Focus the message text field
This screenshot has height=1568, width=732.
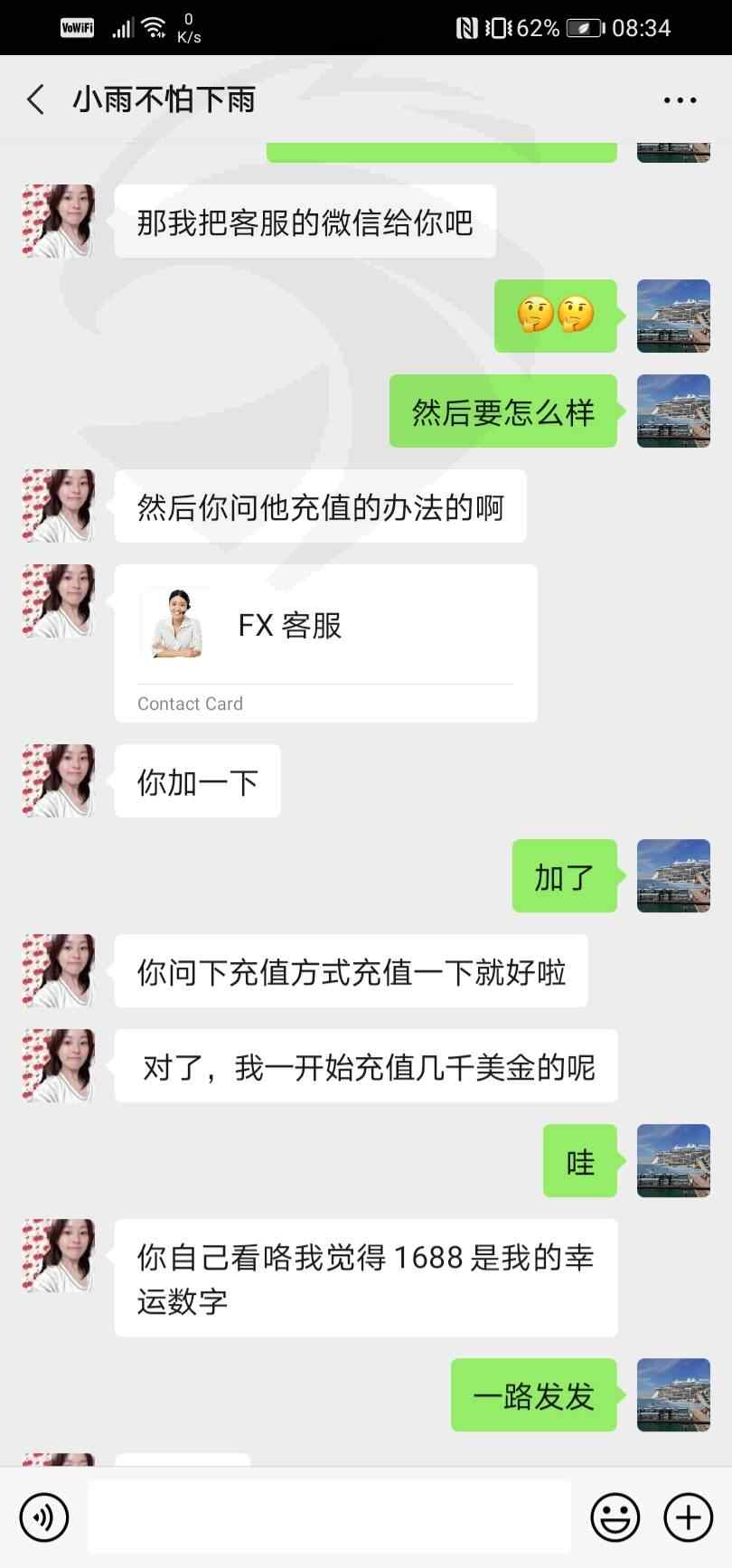[329, 1516]
